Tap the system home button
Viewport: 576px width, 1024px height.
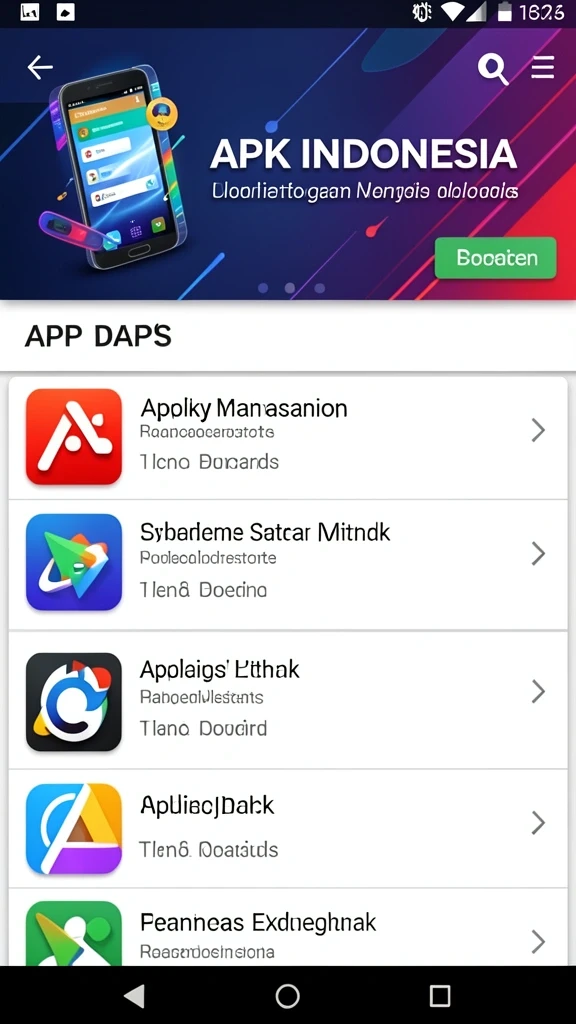[x=287, y=996]
